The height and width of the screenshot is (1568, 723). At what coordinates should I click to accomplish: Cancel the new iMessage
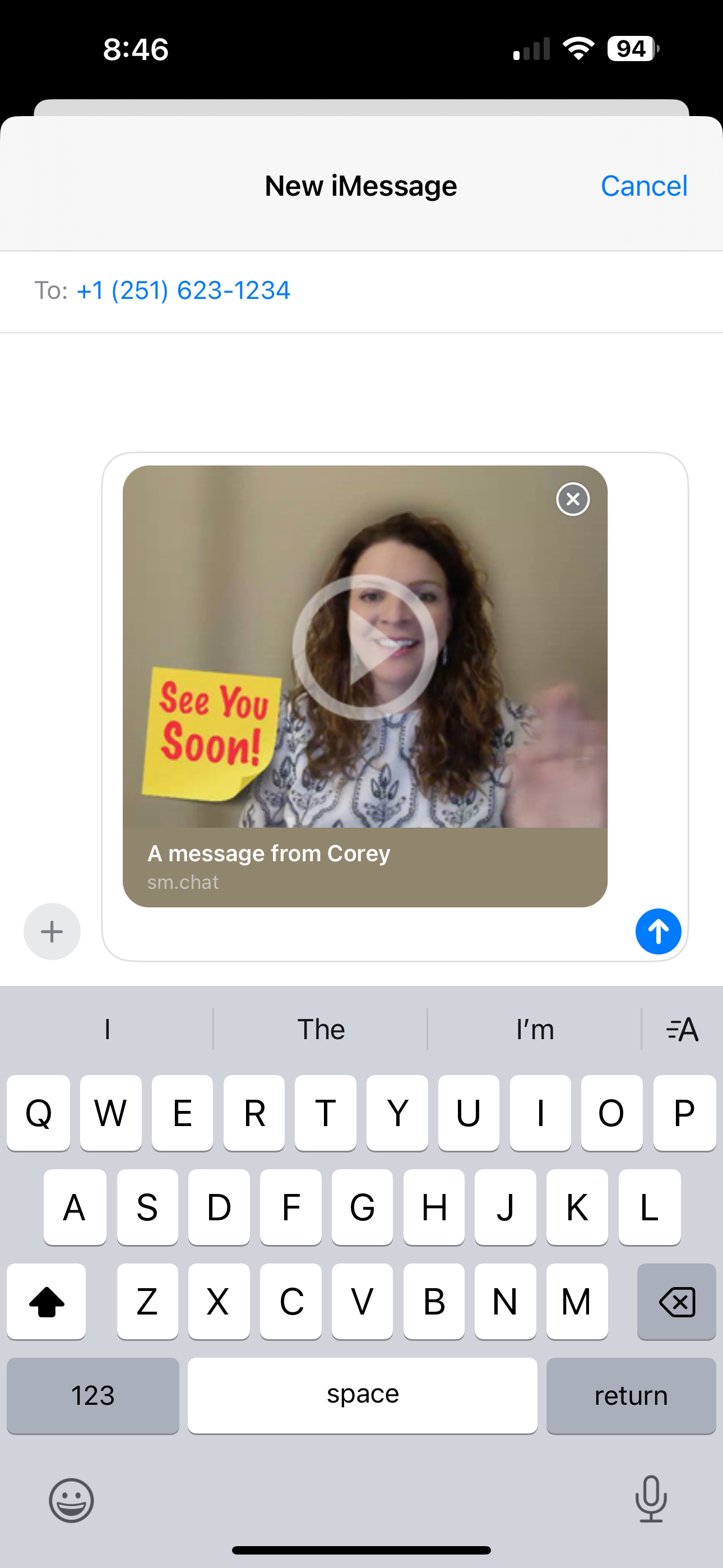(x=643, y=186)
